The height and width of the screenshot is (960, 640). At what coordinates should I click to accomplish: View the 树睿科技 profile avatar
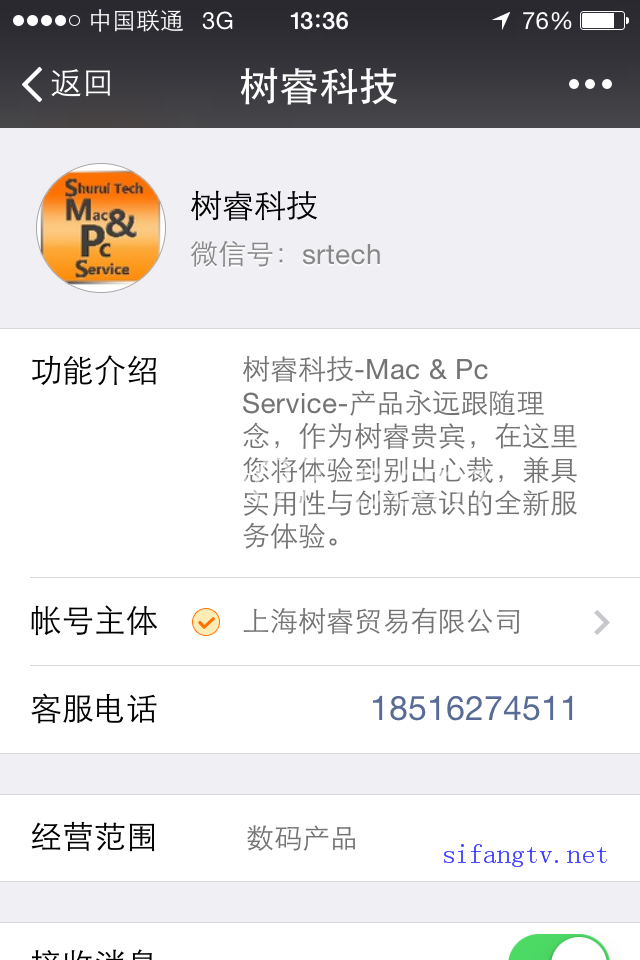[x=101, y=228]
